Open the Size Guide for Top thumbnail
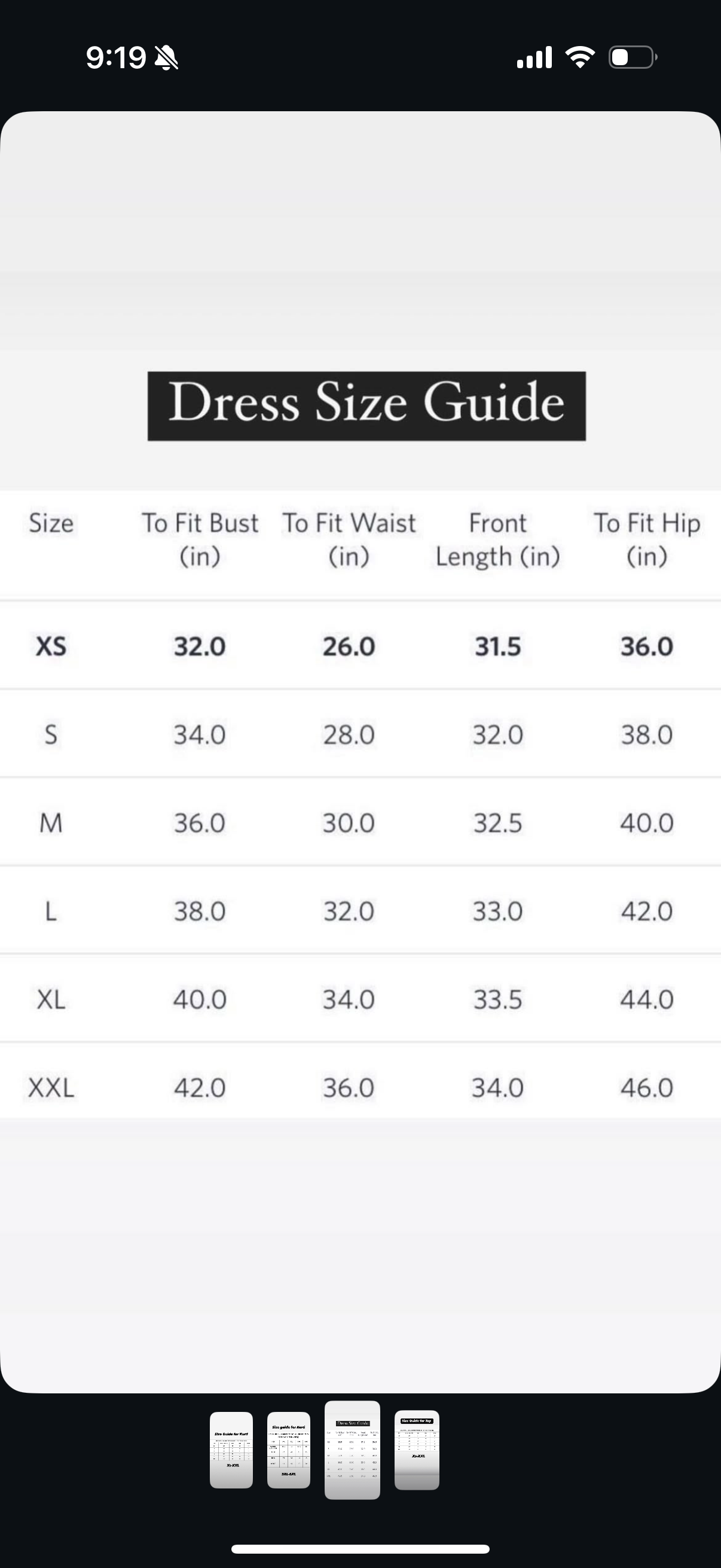Viewport: 721px width, 1568px height. click(417, 1450)
